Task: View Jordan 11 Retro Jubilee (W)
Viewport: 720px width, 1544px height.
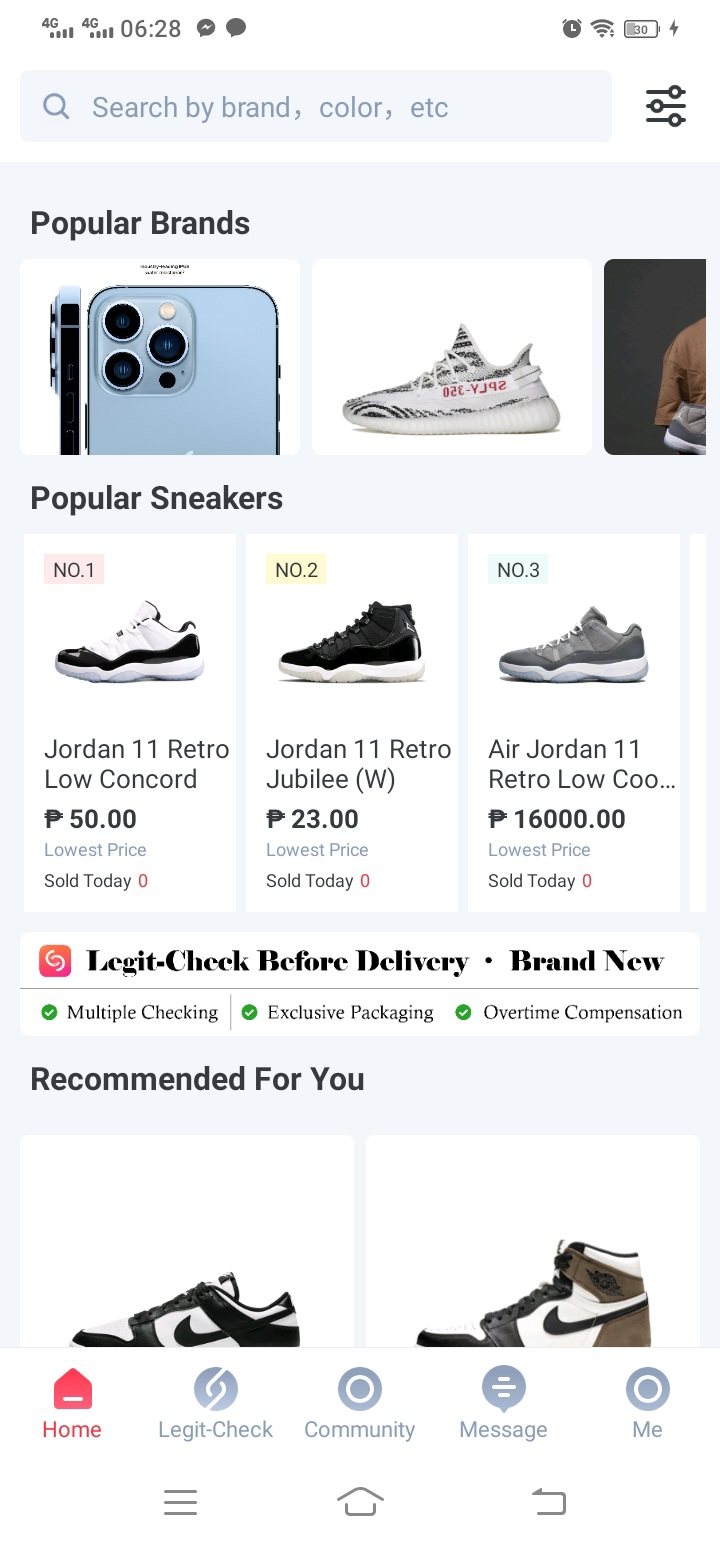Action: pos(352,722)
